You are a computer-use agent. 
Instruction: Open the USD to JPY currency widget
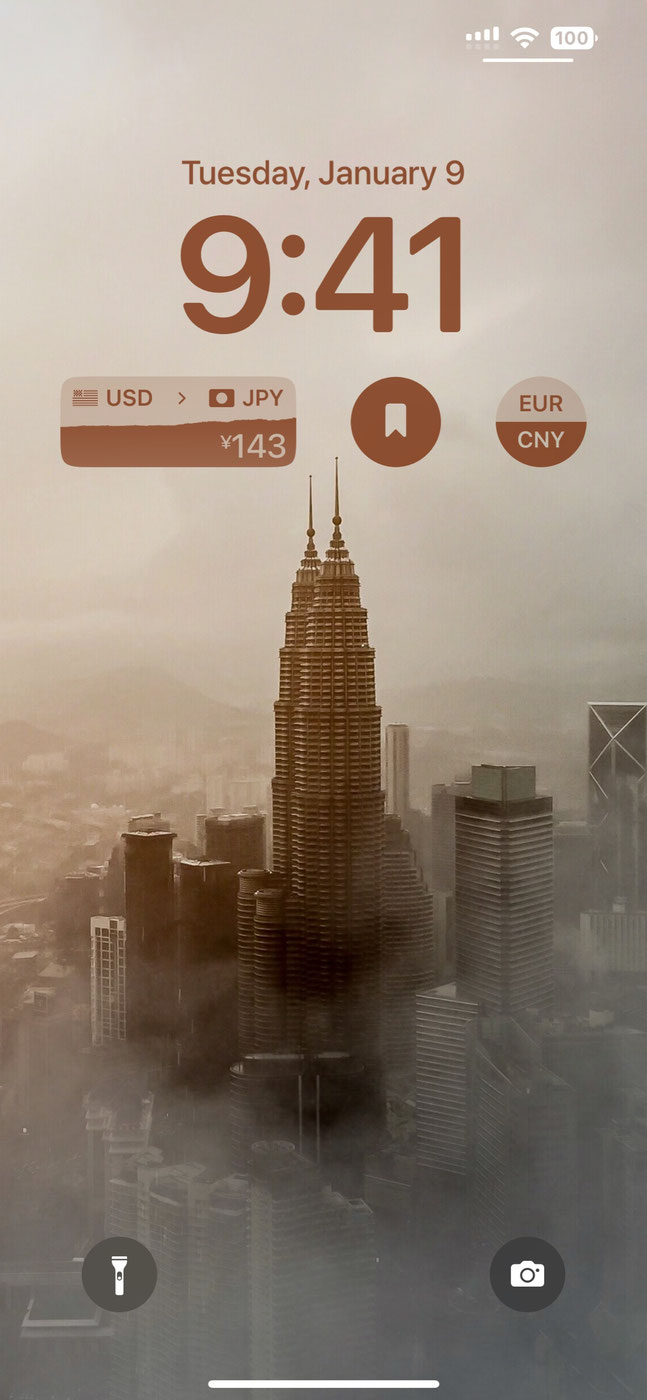[x=178, y=421]
